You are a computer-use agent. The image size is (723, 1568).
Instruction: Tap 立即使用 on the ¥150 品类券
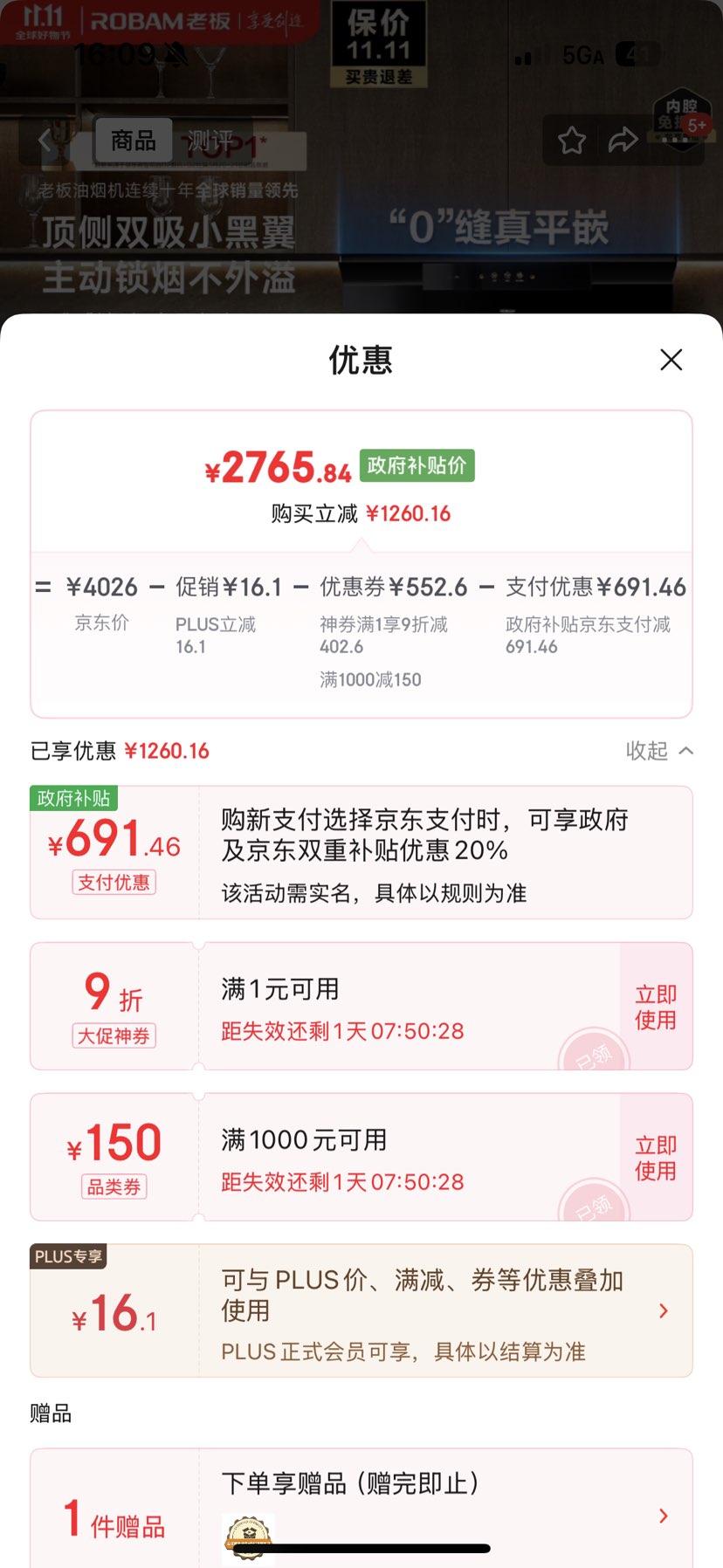tap(655, 1157)
